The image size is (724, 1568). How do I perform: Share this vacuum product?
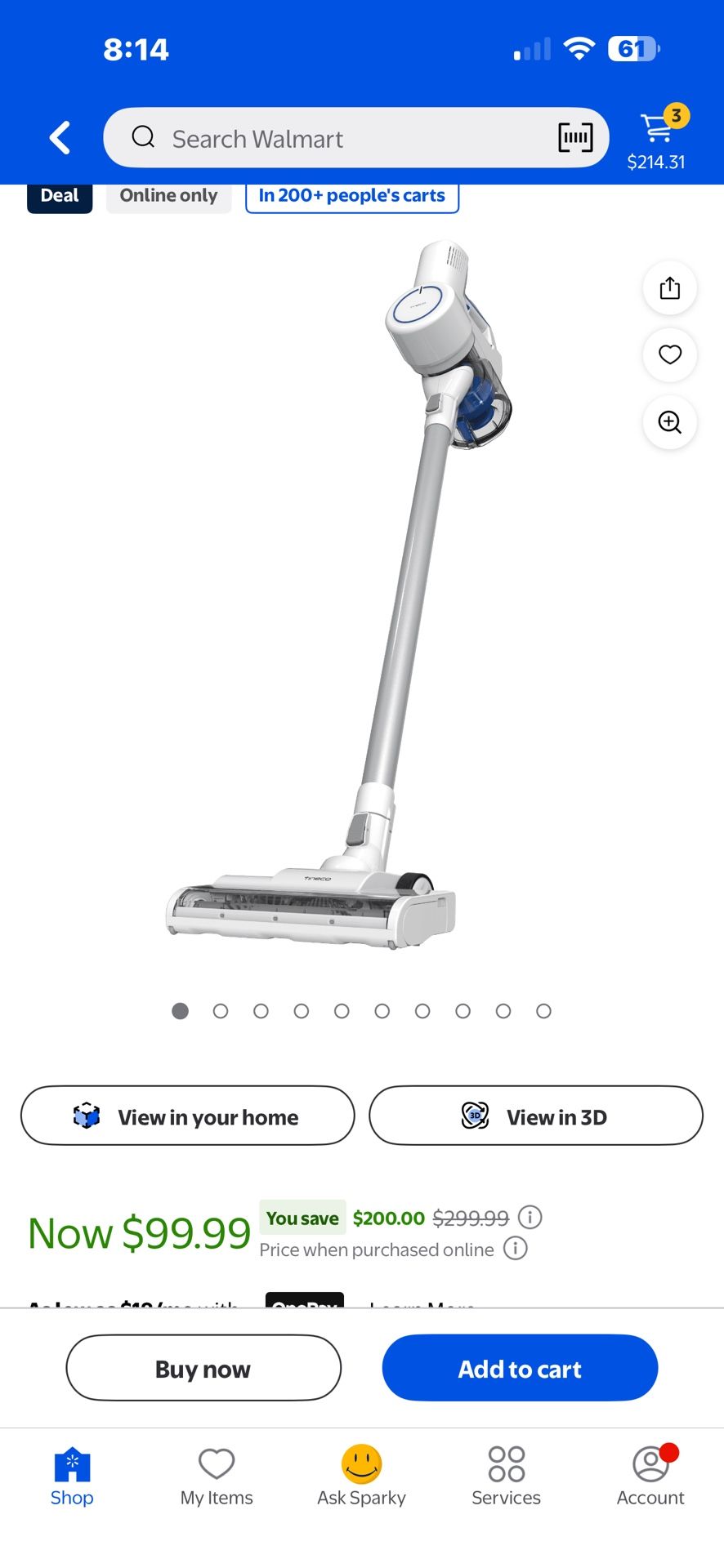[x=669, y=288]
